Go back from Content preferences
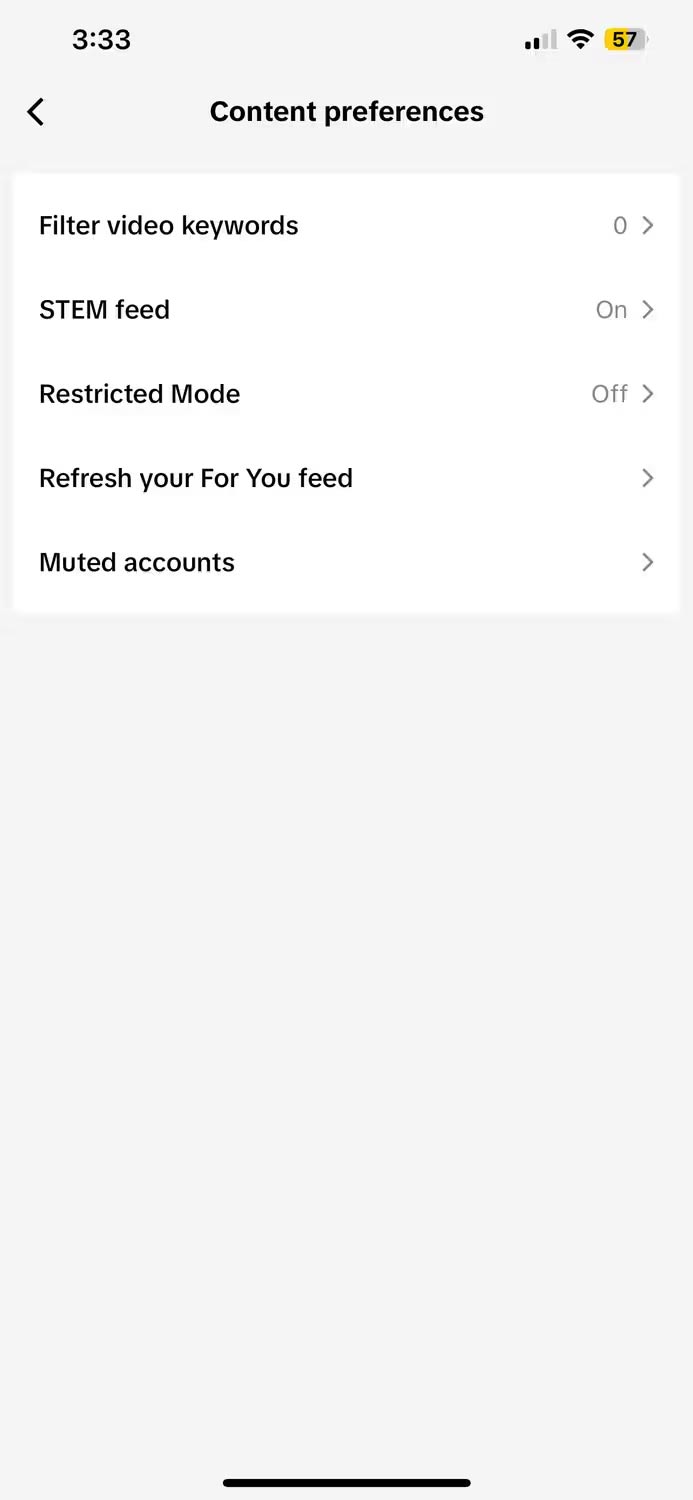 coord(36,112)
